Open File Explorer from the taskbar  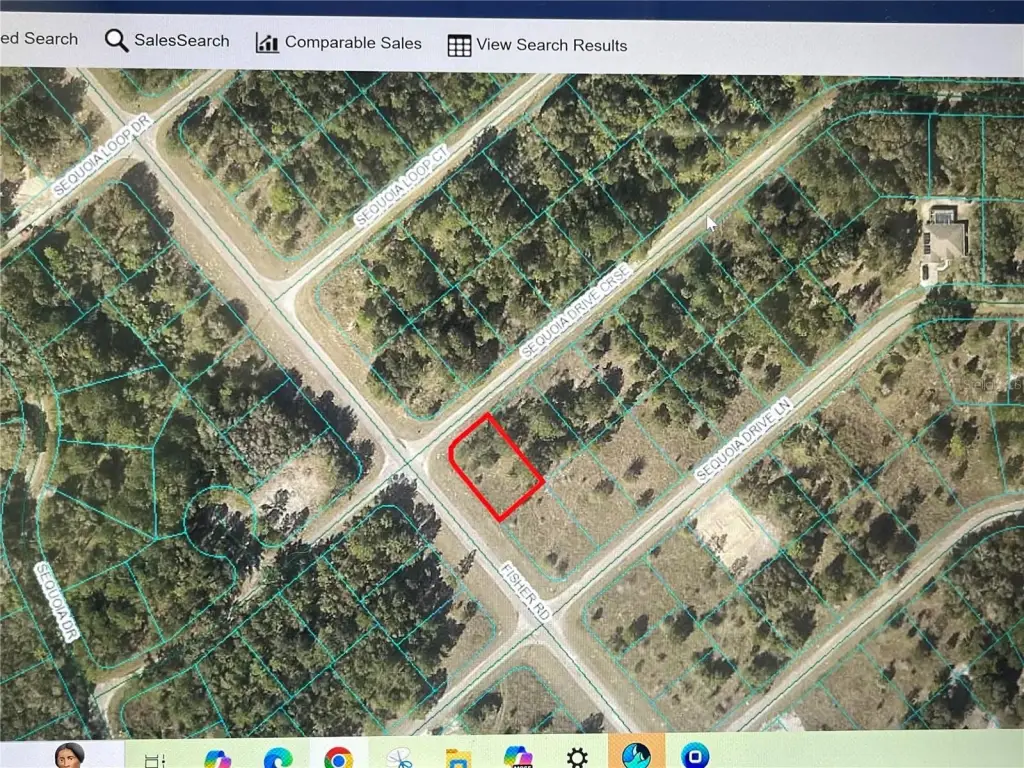[459, 757]
